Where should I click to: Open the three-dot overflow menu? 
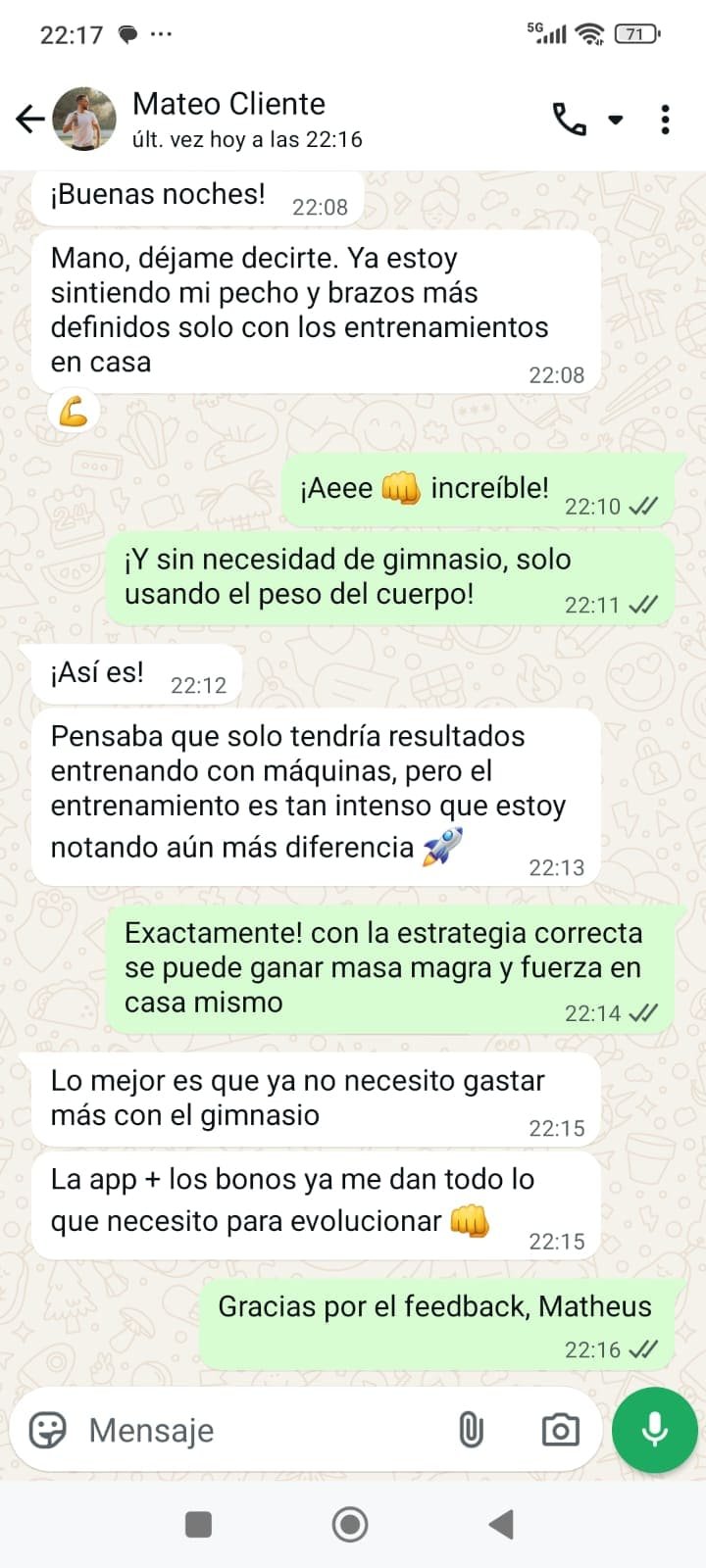[x=665, y=118]
